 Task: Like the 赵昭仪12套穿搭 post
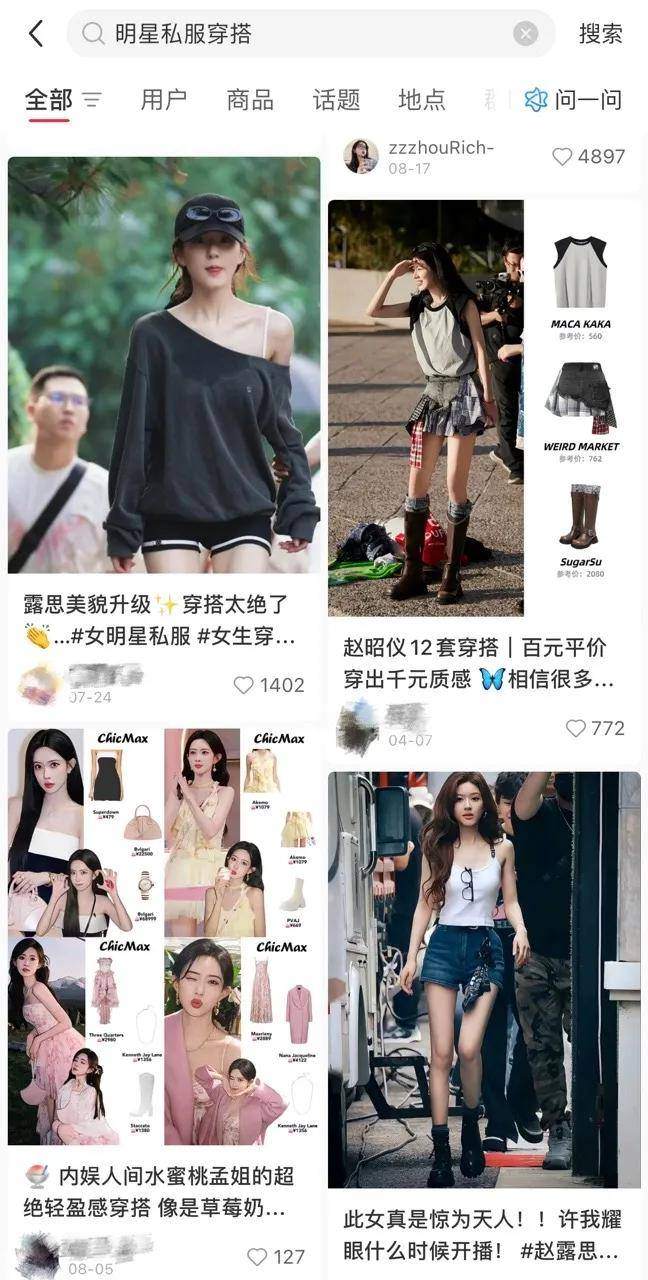click(576, 729)
